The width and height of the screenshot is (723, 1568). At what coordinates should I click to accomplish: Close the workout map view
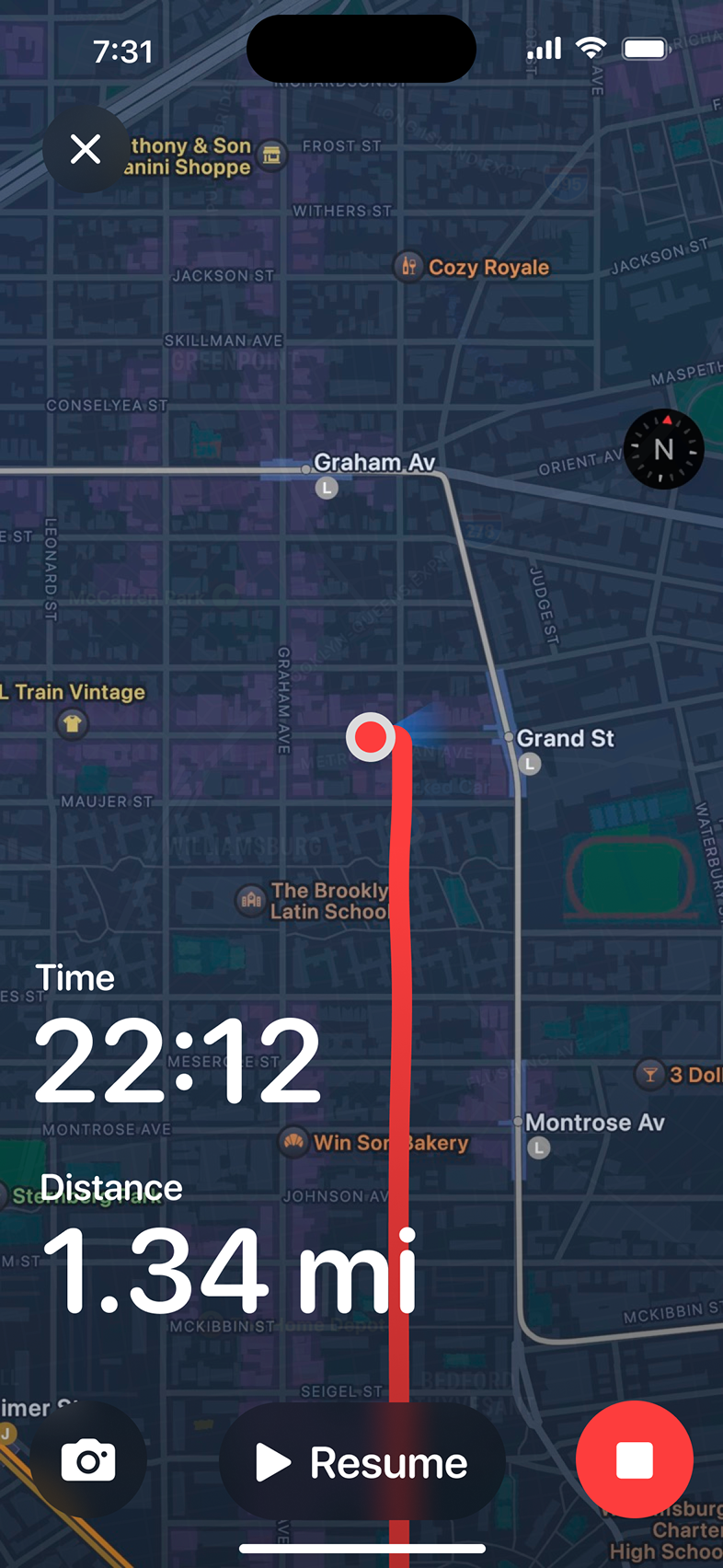click(x=86, y=149)
